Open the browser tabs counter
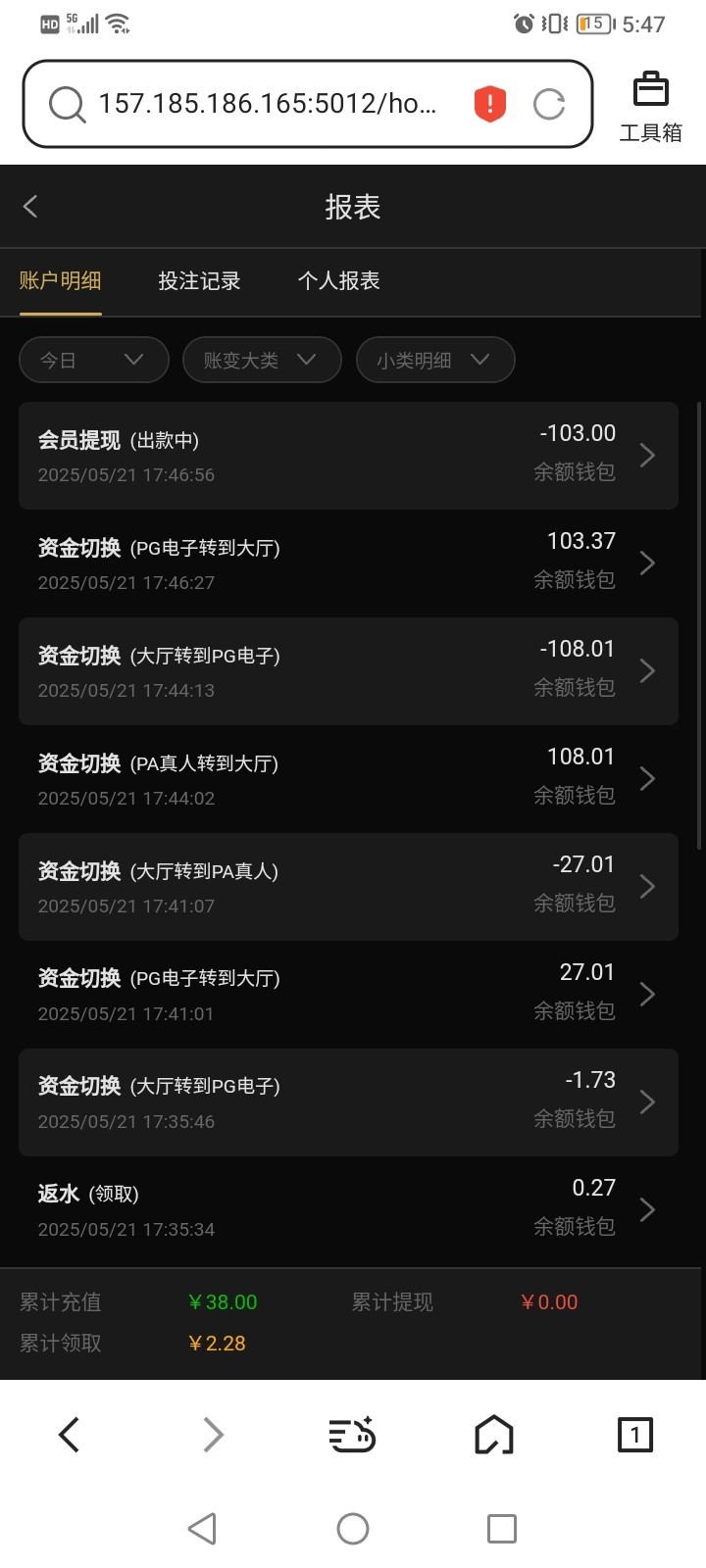Screen dimensions: 706x1568 click(635, 1436)
